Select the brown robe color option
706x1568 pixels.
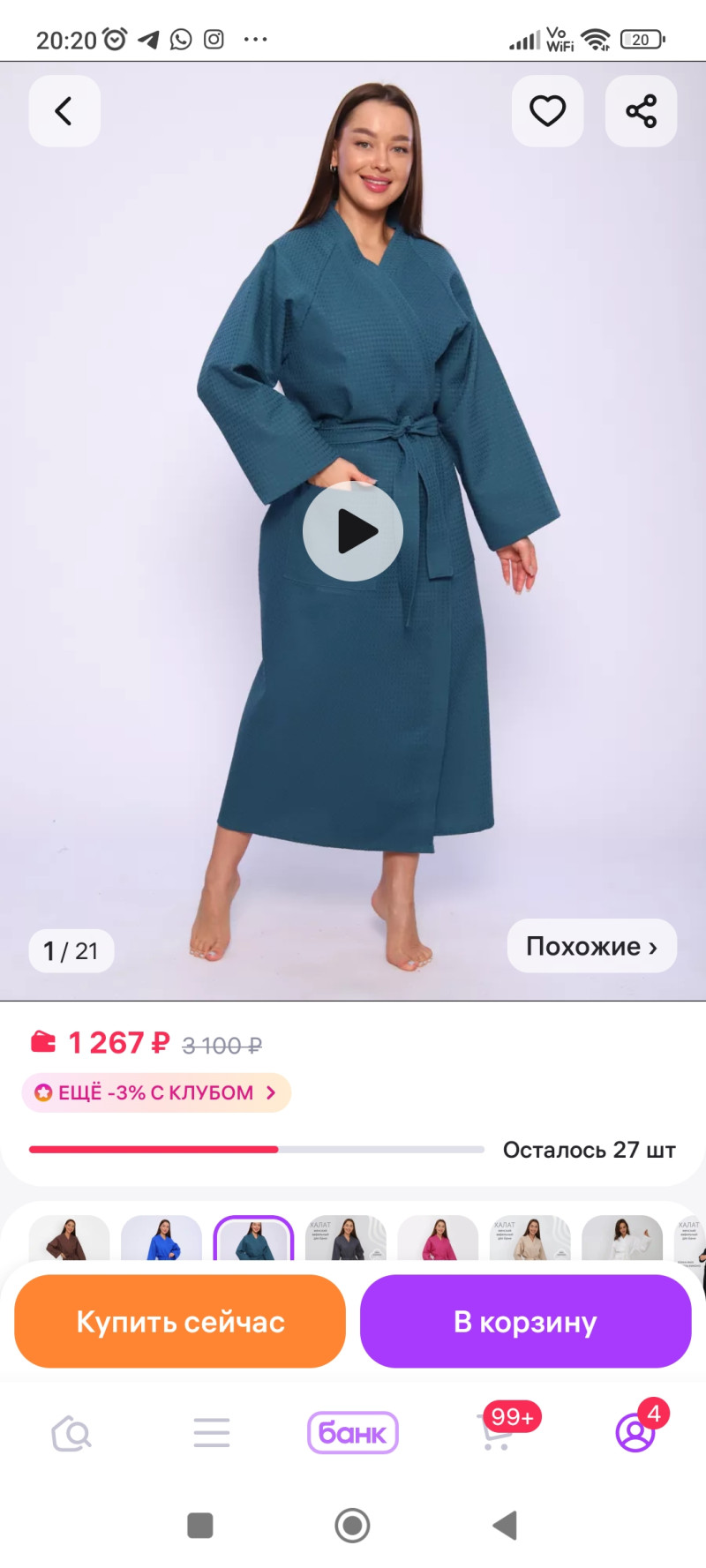[69, 1239]
